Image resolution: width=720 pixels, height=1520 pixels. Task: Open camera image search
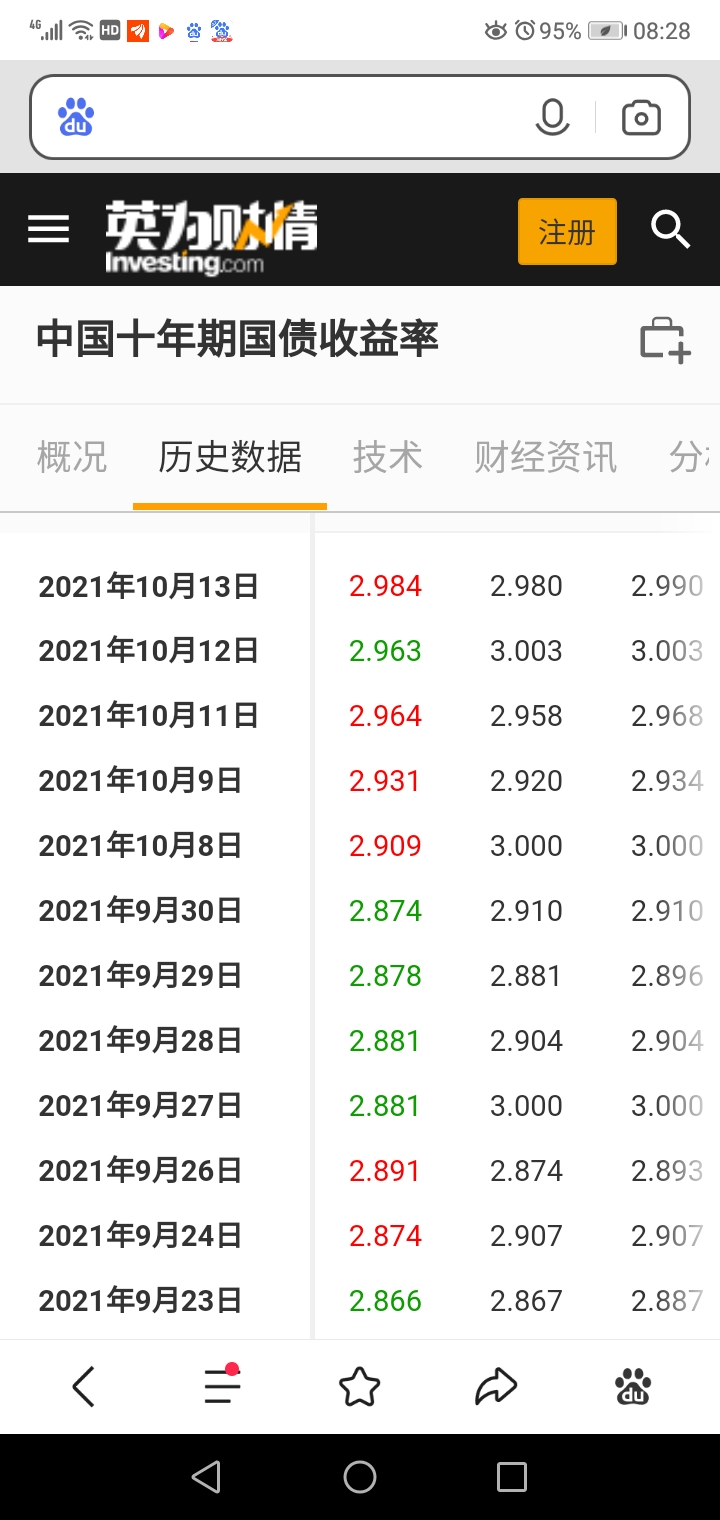pos(641,118)
